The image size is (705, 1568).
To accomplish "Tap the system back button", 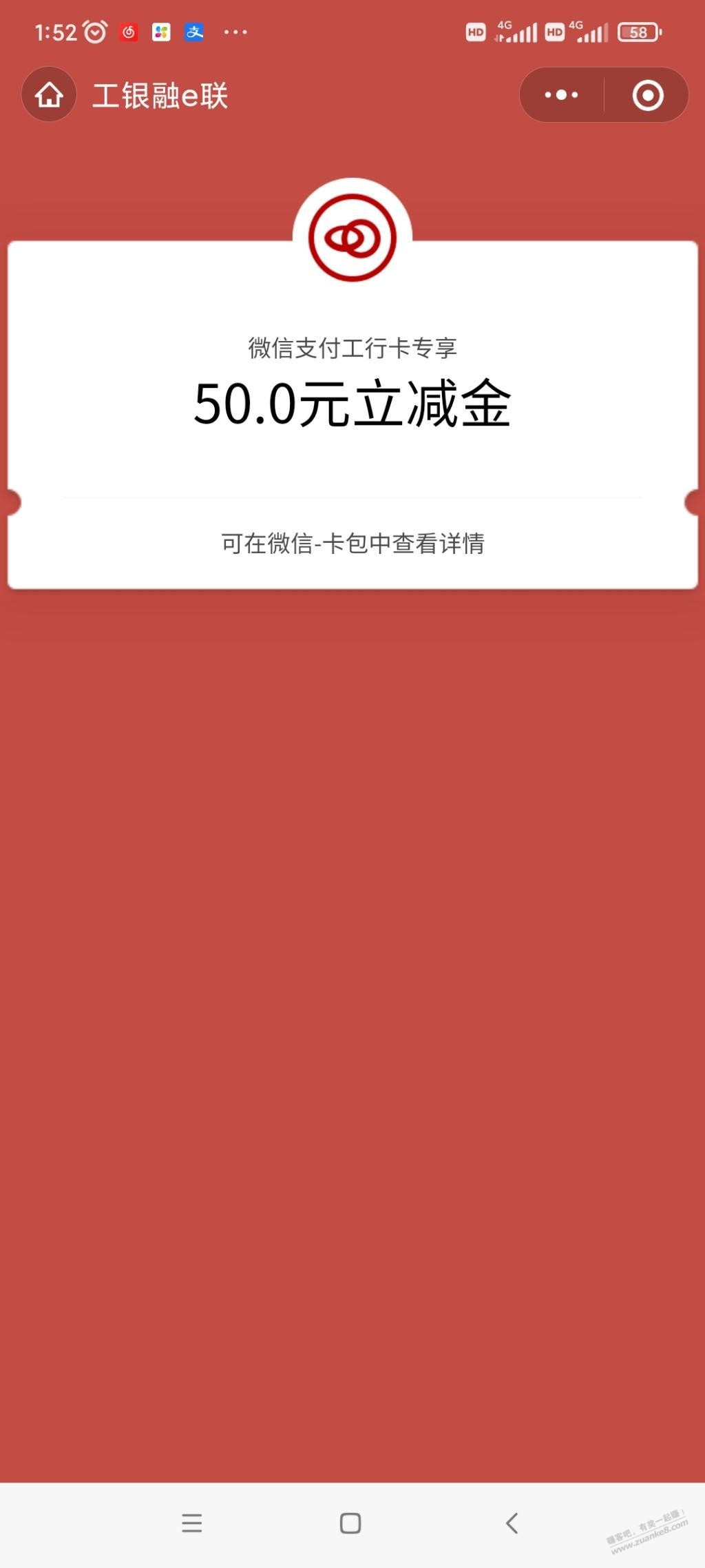I will tap(512, 1523).
